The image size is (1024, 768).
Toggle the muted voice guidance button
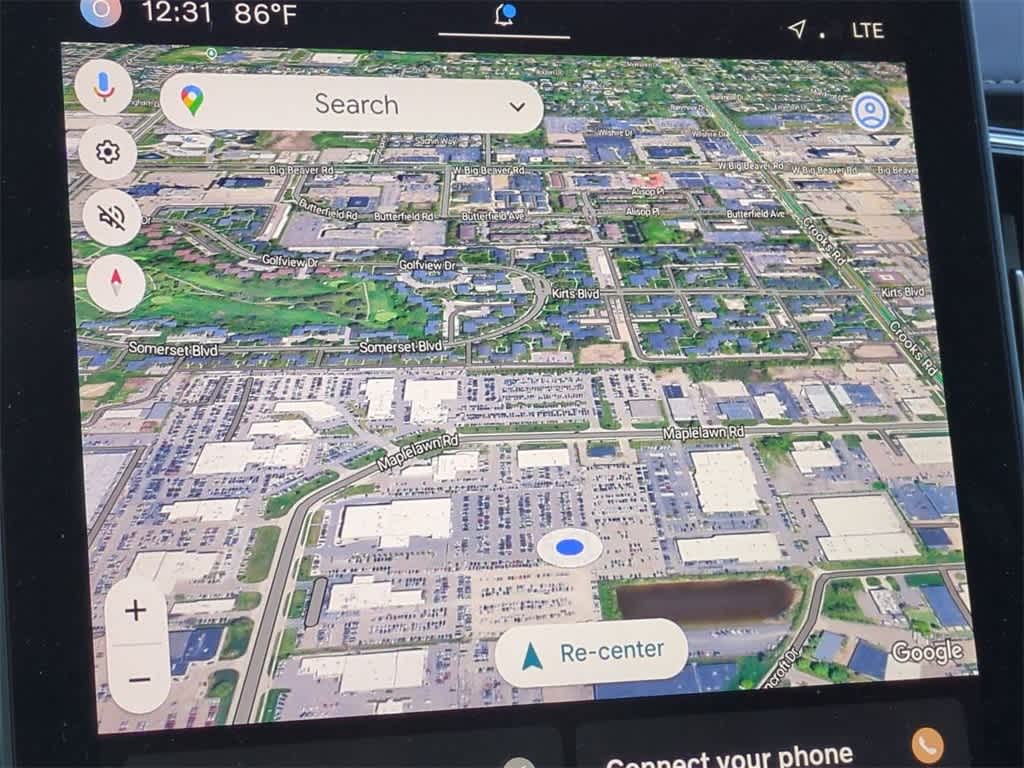click(x=112, y=218)
